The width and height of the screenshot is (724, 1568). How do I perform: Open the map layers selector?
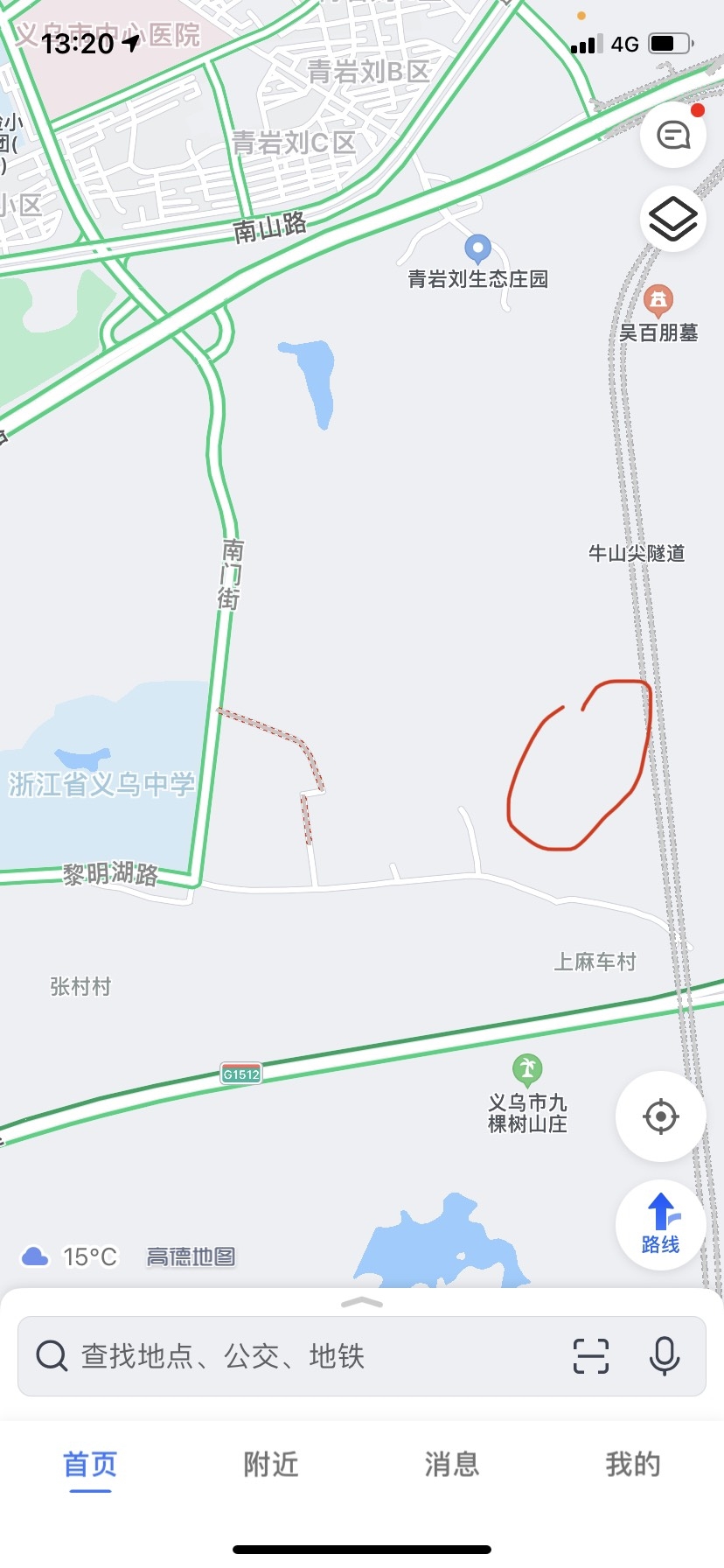point(672,219)
